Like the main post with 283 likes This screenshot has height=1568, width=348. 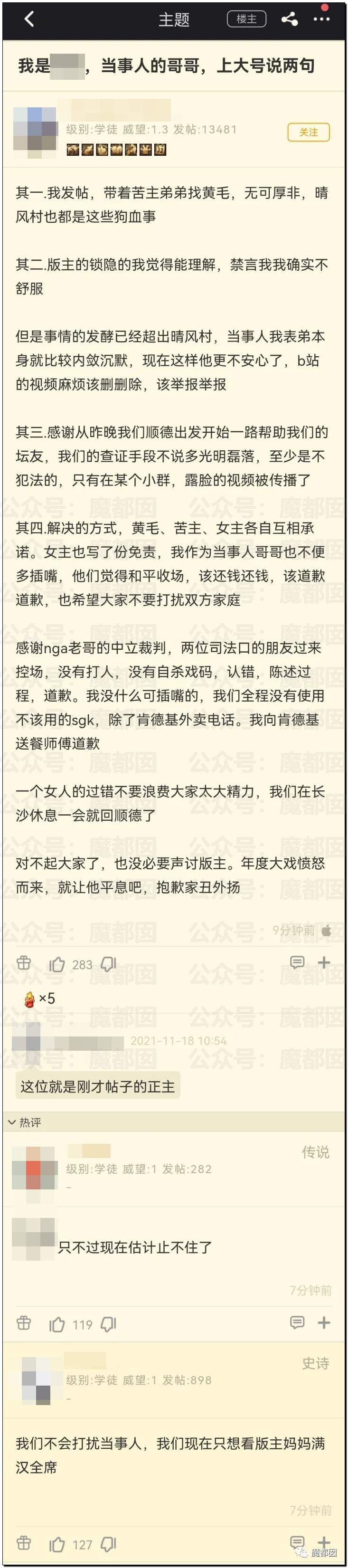pyautogui.click(x=57, y=964)
